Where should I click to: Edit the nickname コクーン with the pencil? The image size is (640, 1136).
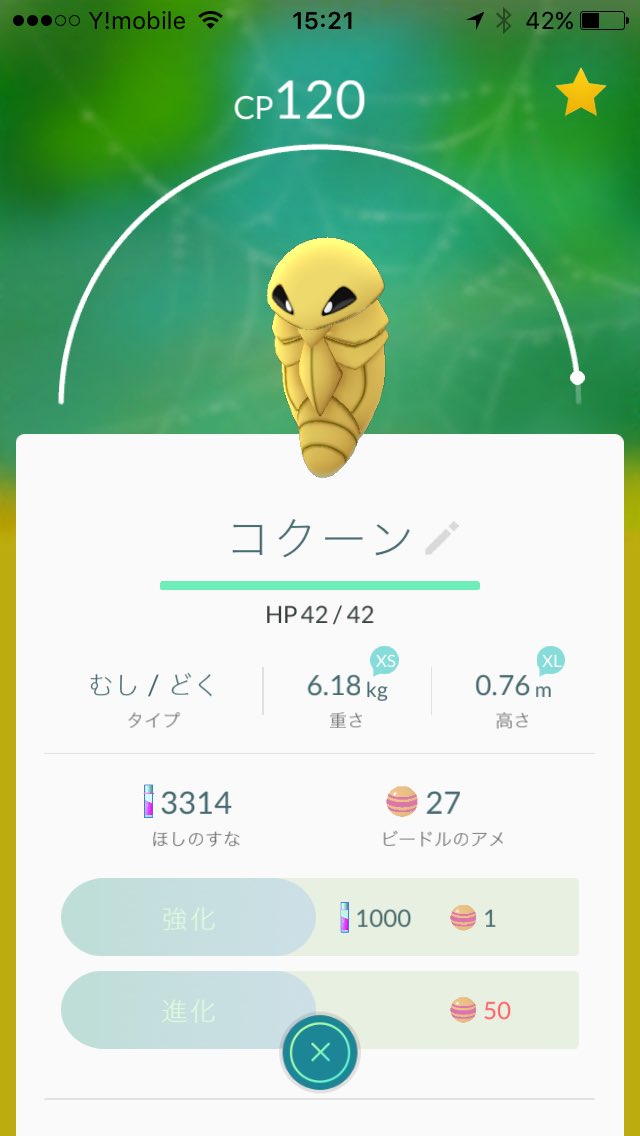441,538
